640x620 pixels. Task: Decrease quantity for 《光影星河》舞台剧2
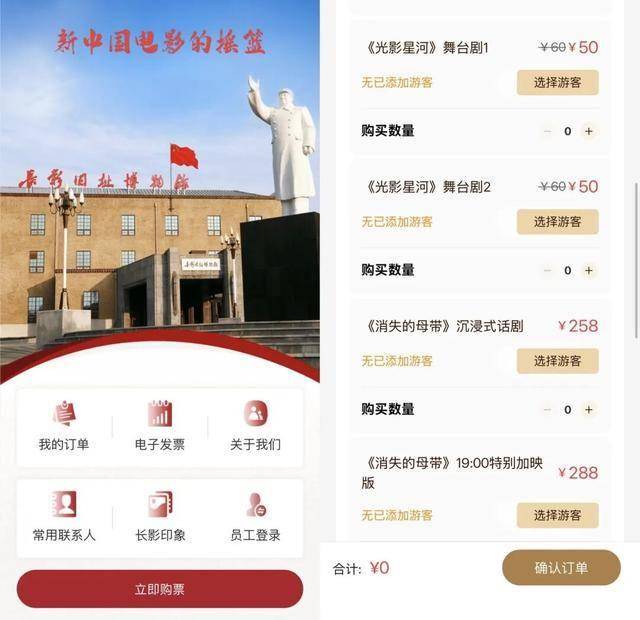click(x=547, y=270)
